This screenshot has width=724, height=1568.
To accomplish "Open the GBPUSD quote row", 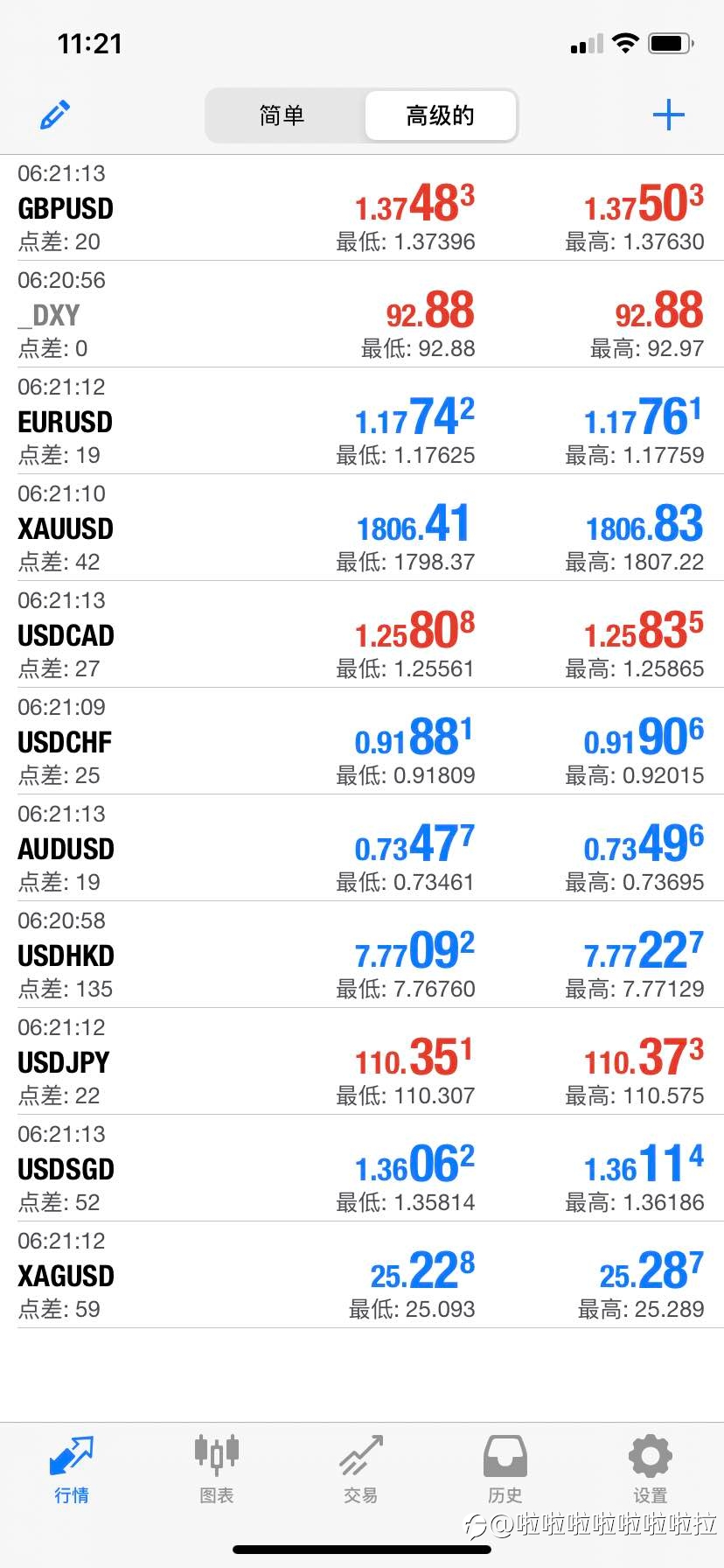I will point(362,207).
